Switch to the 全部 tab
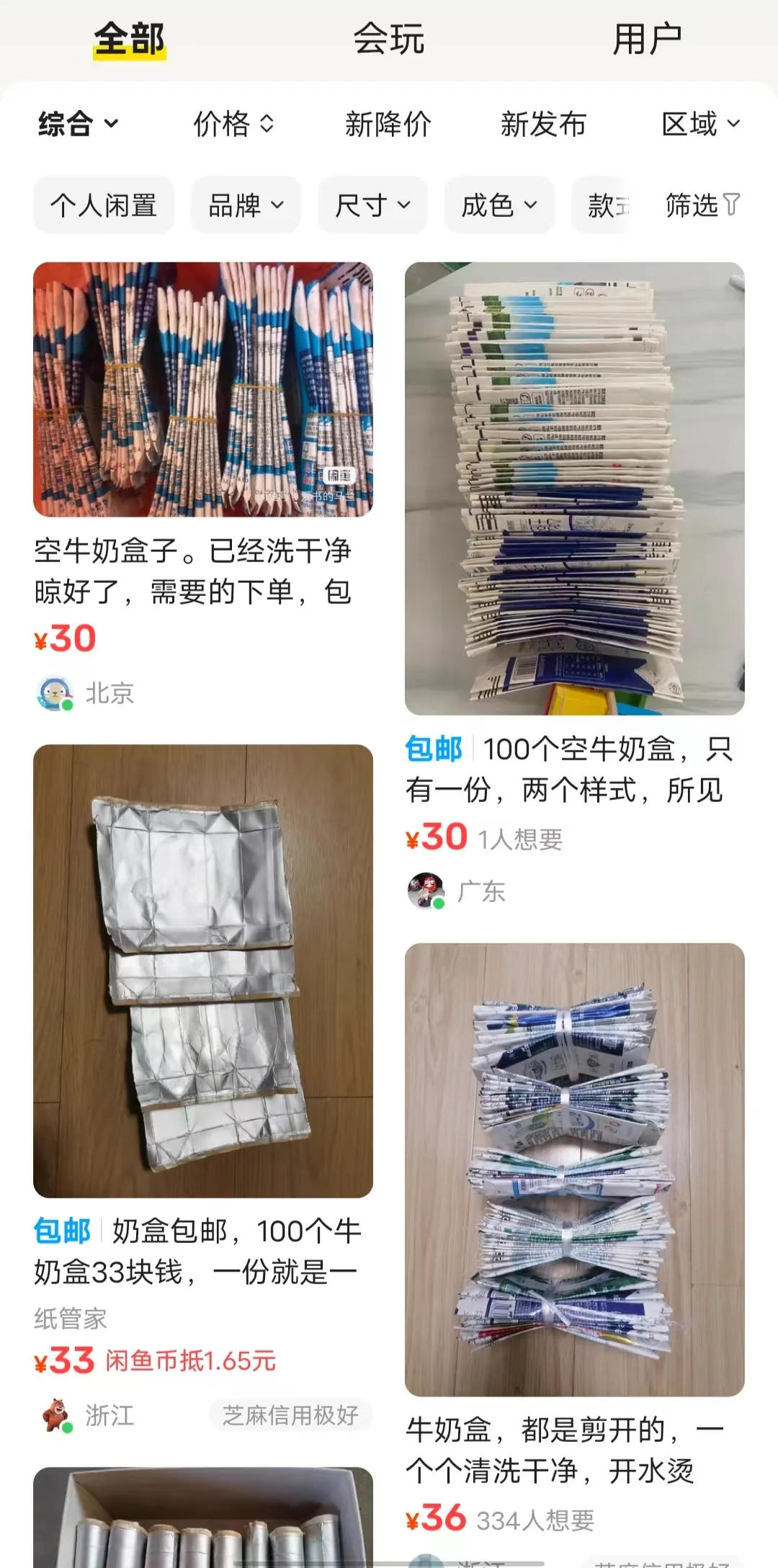This screenshot has width=778, height=1568. (130, 39)
